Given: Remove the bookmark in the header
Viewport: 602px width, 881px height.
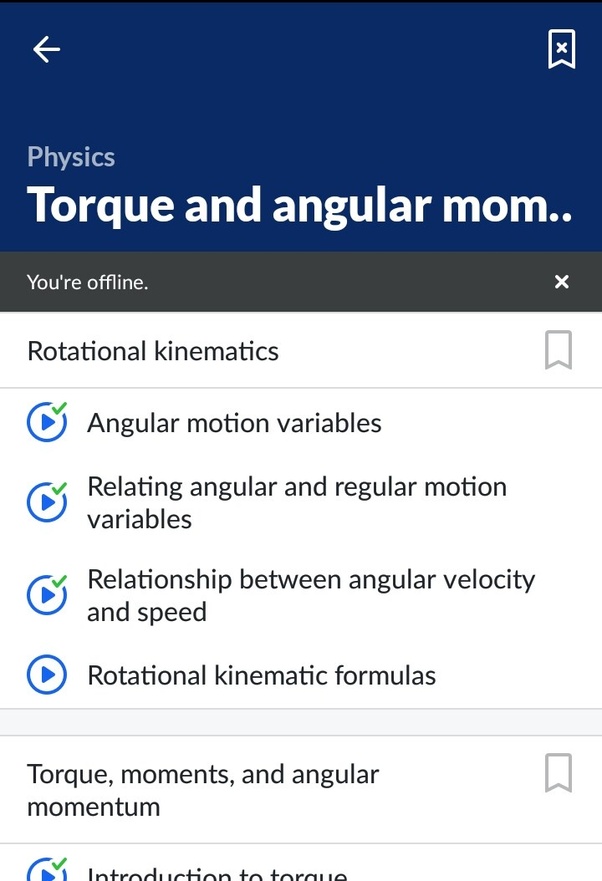Looking at the screenshot, I should click(x=562, y=49).
